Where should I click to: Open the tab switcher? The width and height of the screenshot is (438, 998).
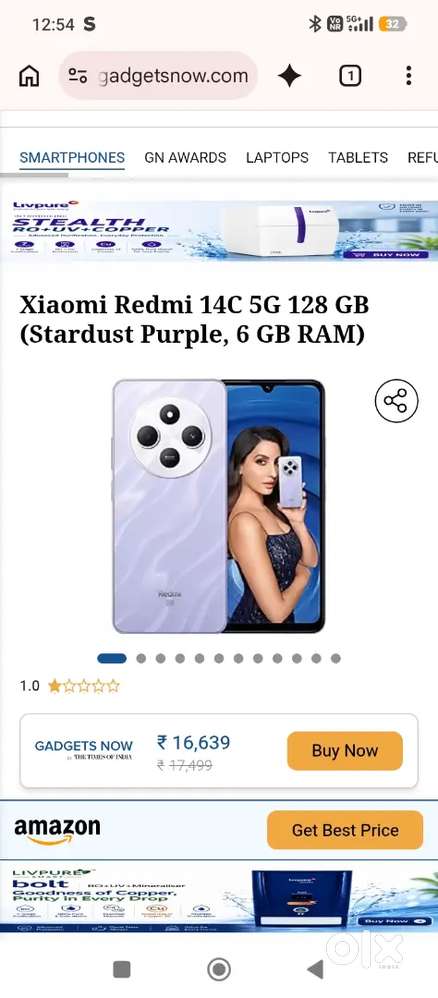pyautogui.click(x=350, y=76)
